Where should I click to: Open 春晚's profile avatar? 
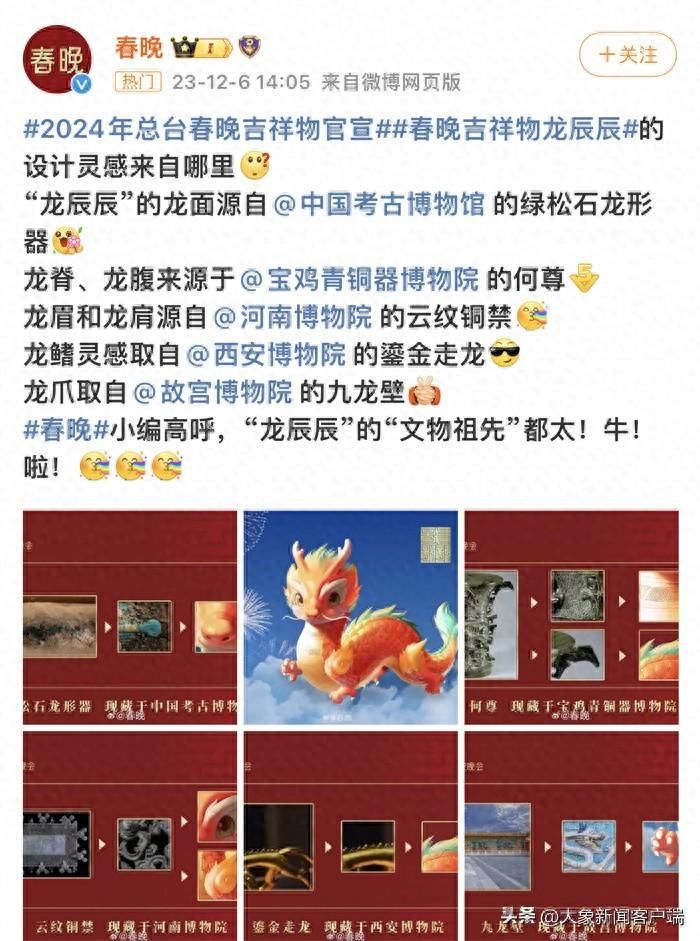pyautogui.click(x=58, y=60)
